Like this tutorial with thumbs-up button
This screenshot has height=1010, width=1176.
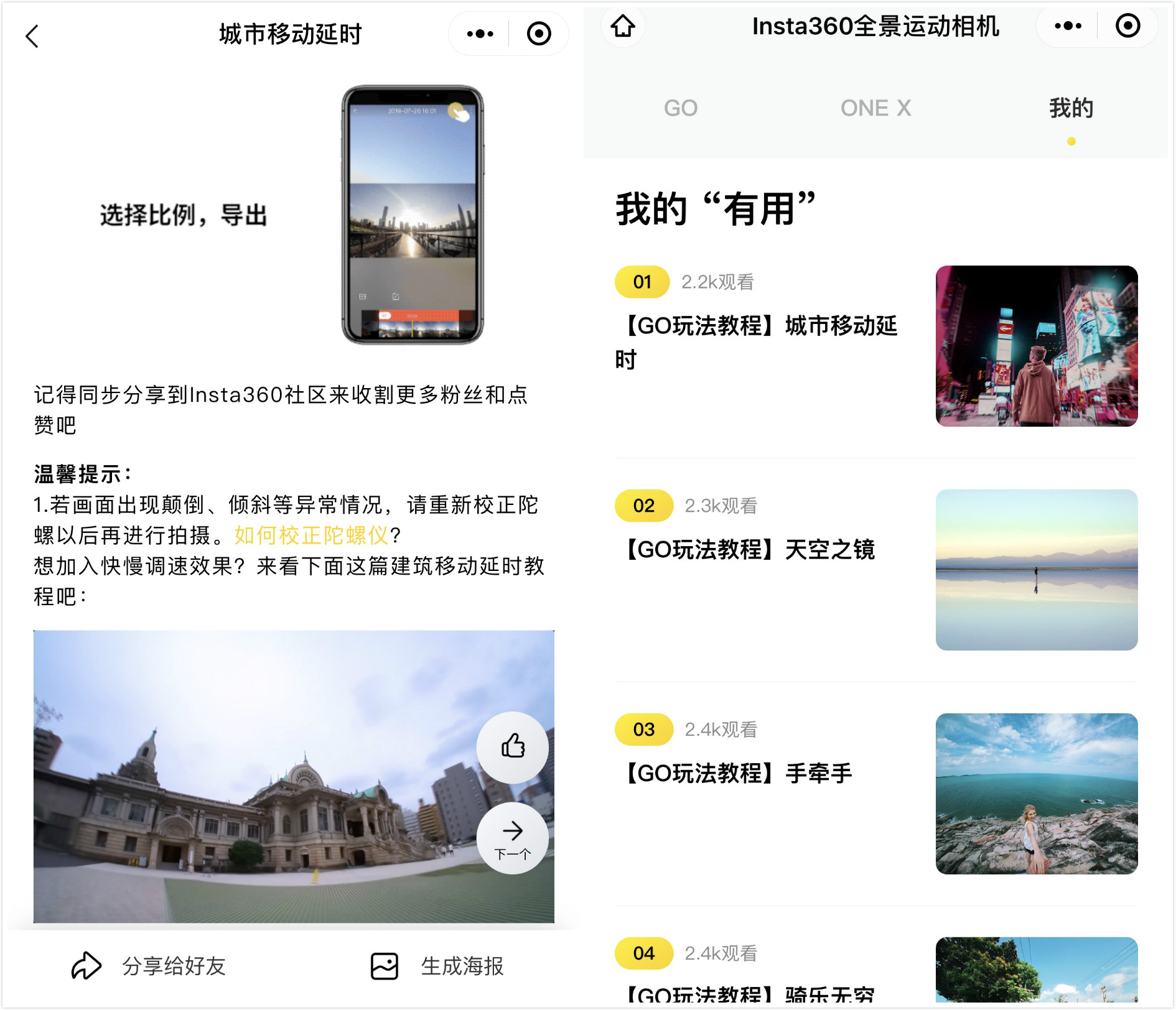pos(513,746)
